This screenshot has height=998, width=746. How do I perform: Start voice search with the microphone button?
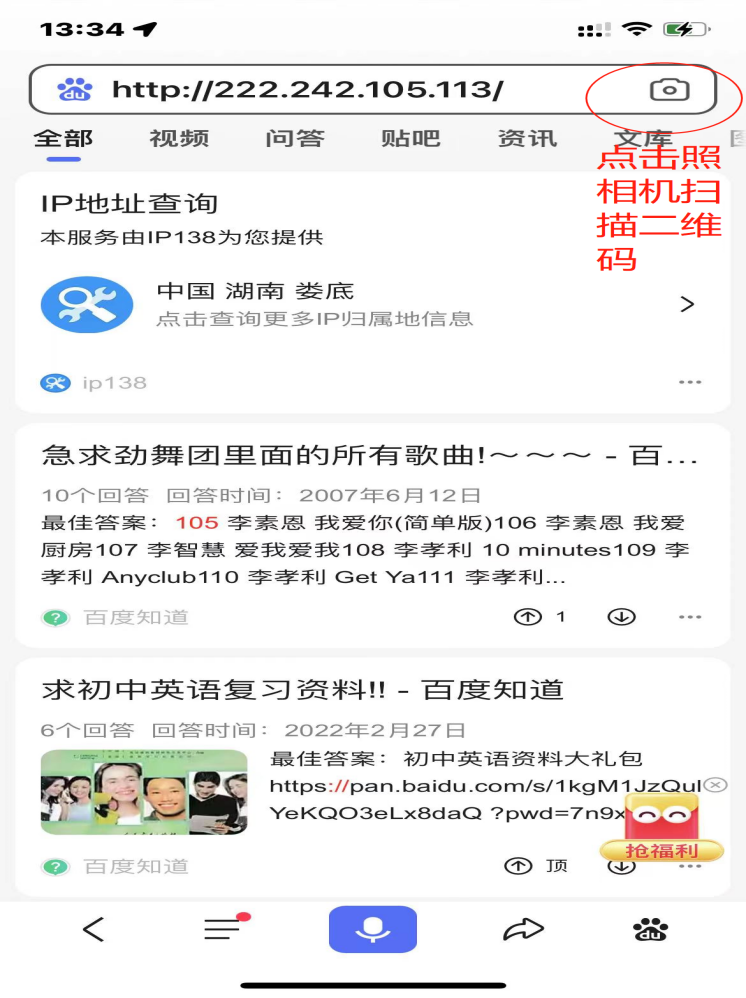[x=372, y=929]
